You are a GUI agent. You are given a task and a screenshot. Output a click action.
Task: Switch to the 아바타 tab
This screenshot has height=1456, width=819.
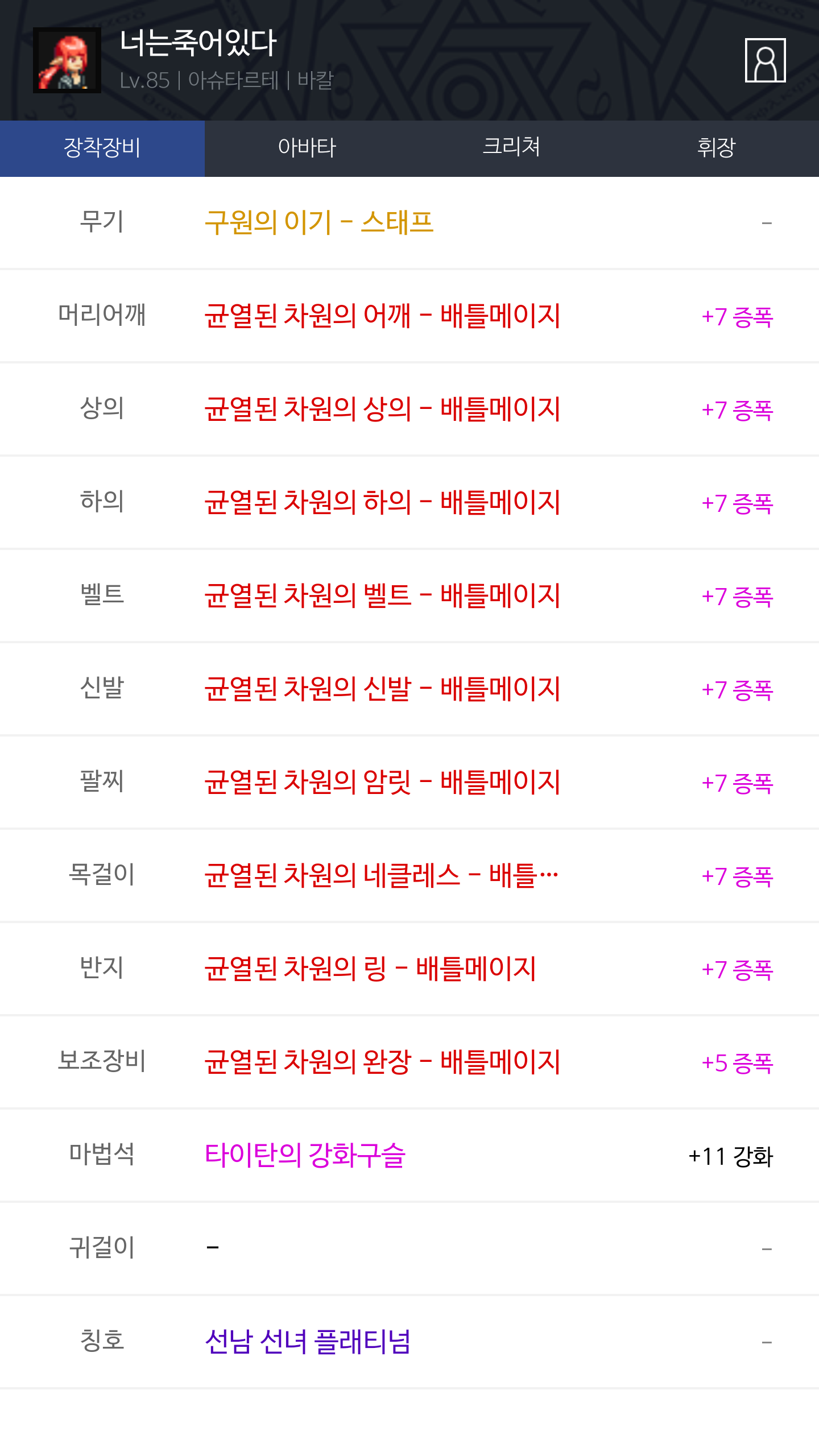click(307, 148)
